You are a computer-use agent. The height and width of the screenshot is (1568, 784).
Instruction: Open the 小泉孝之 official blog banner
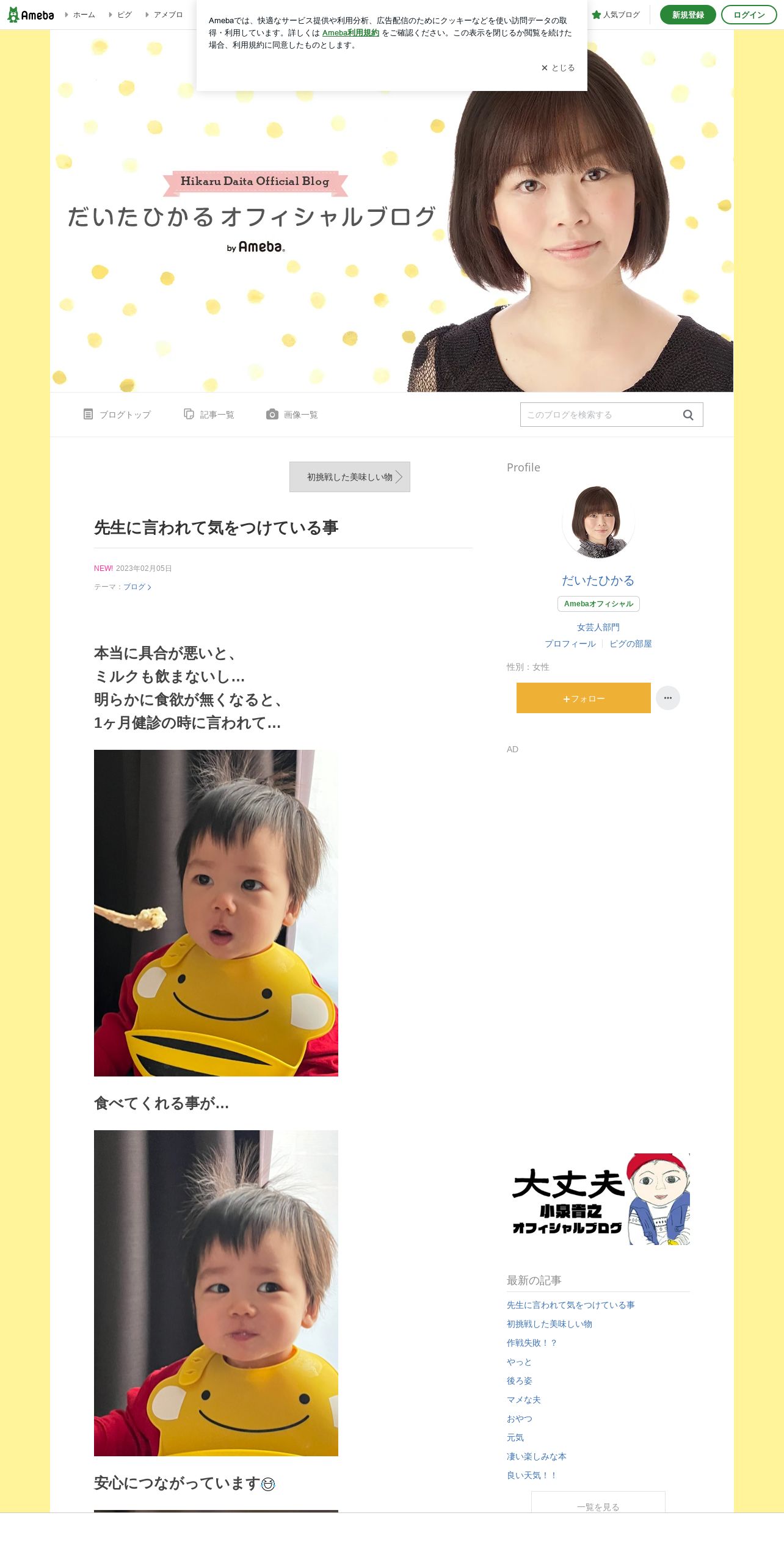[x=598, y=1199]
